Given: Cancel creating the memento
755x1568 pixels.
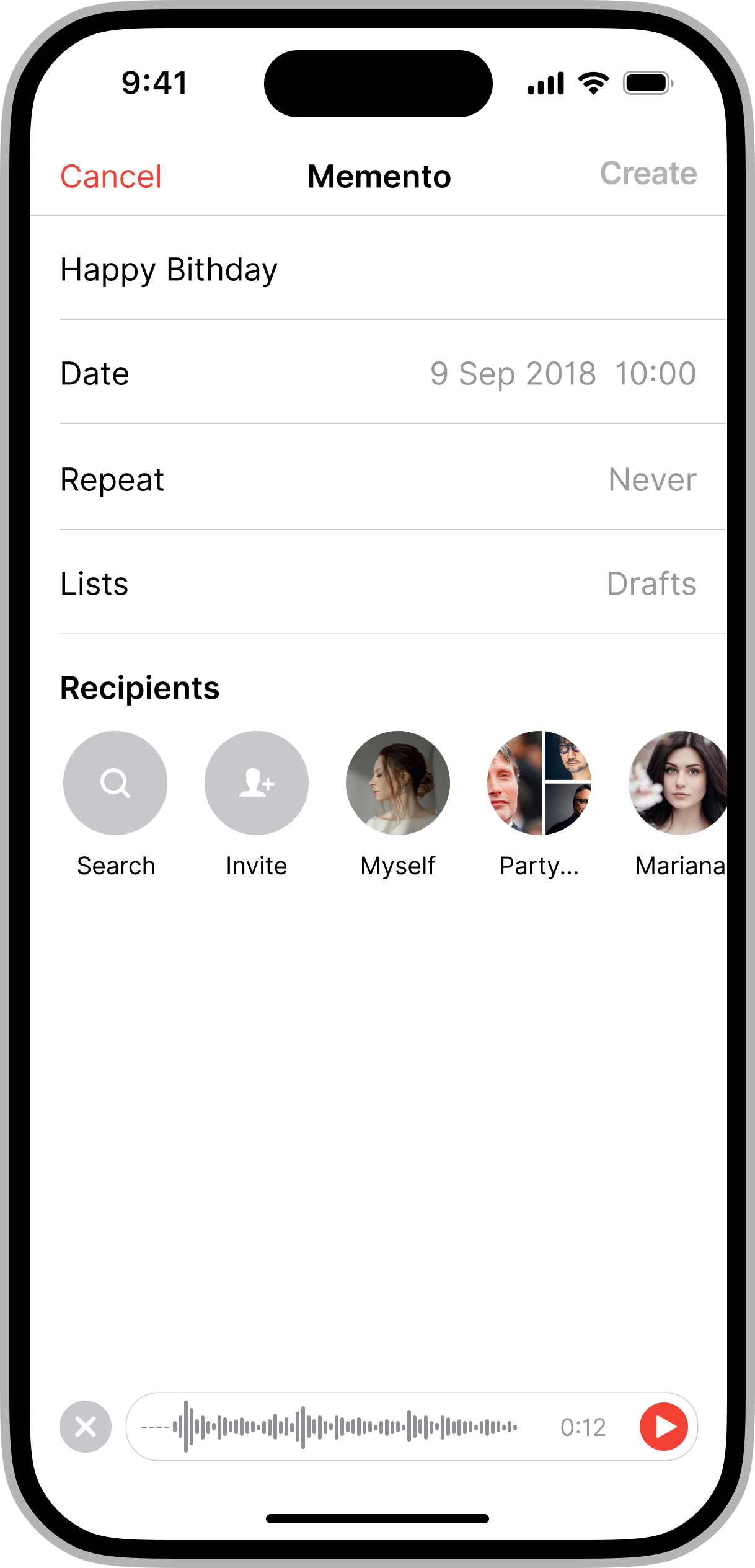Looking at the screenshot, I should pos(111,177).
